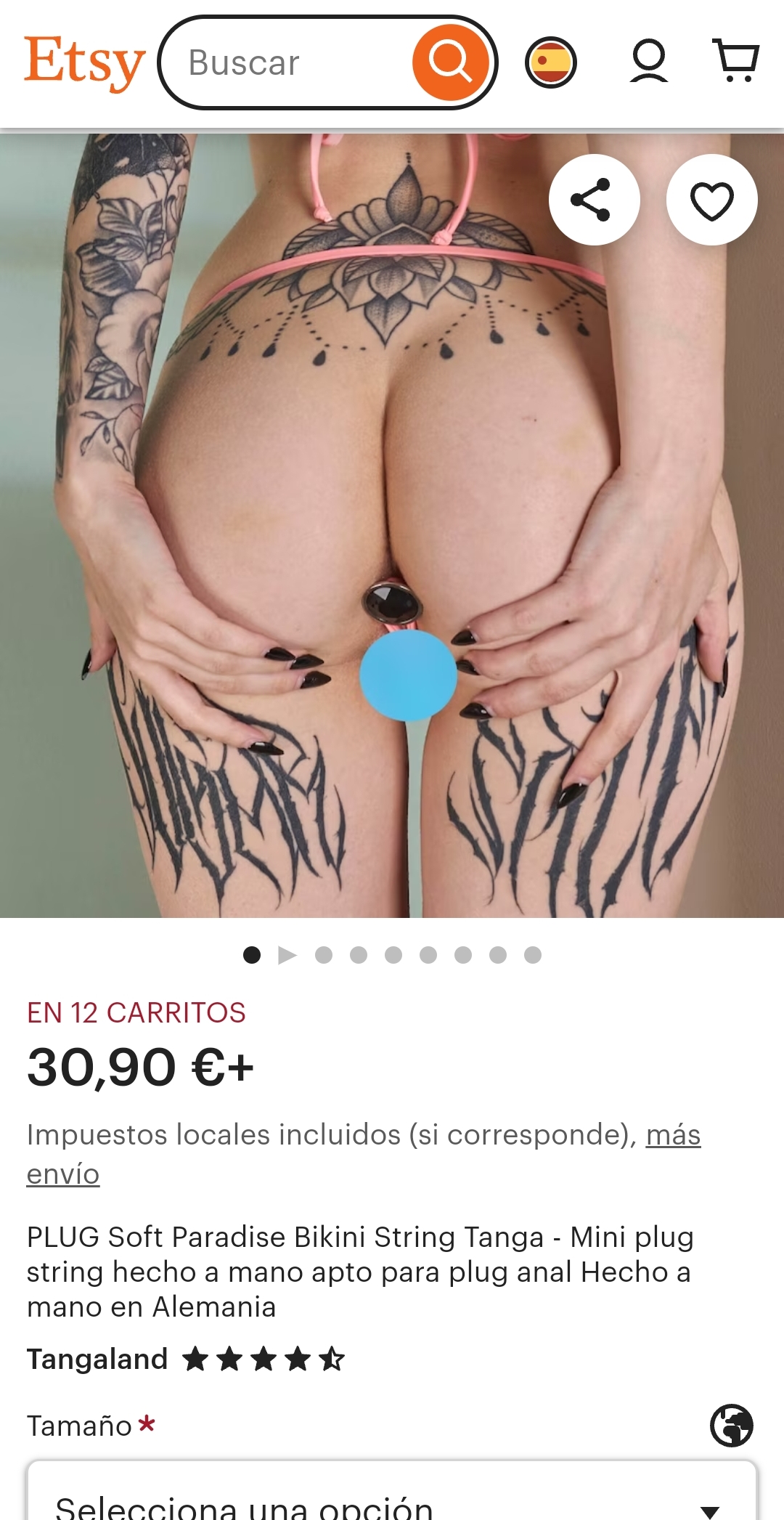Open the account profile icon
This screenshot has width=784, height=1520.
click(649, 61)
